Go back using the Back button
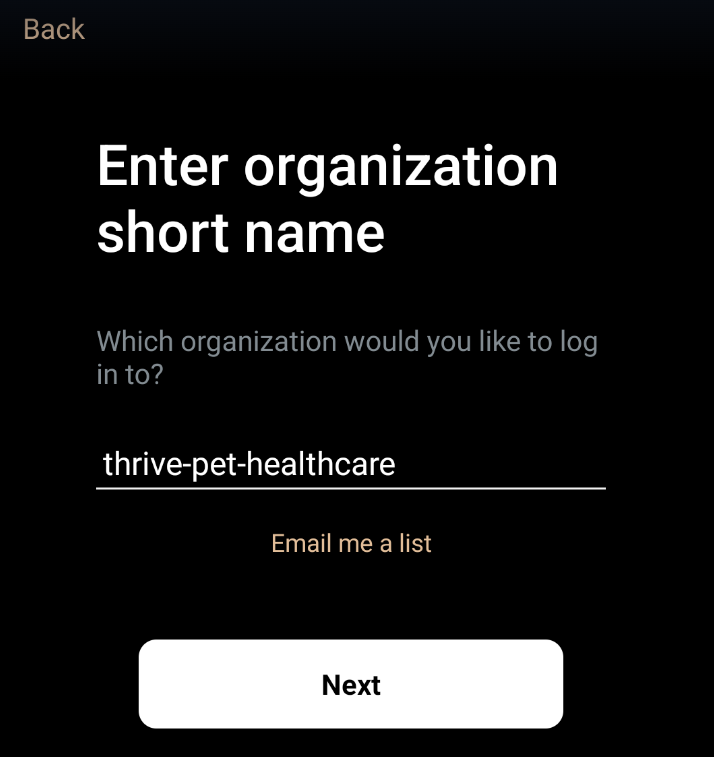 pyautogui.click(x=54, y=30)
